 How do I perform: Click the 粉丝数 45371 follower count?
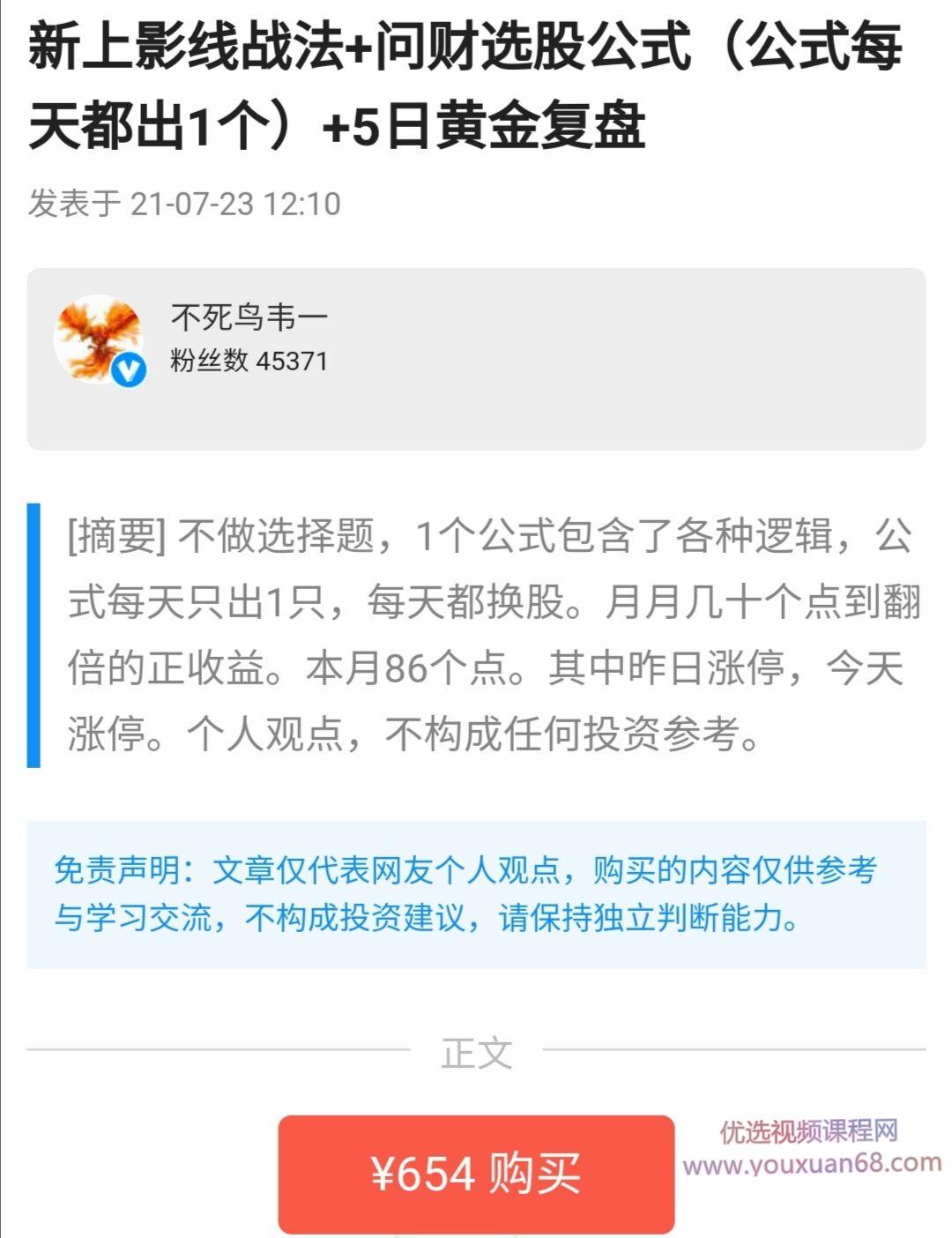[x=247, y=362]
